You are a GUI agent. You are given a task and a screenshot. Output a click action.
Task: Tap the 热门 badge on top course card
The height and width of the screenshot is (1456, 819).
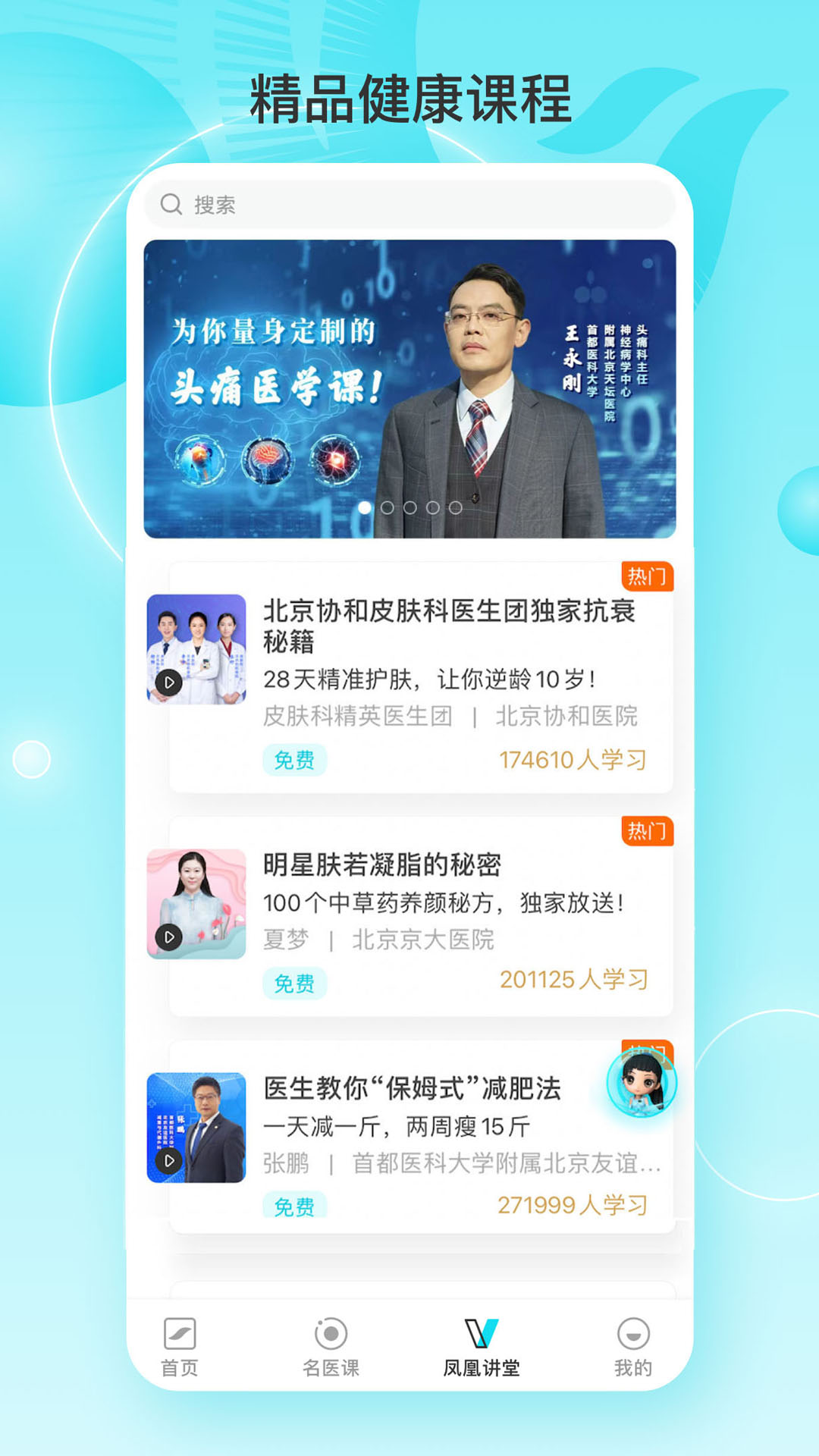coord(648,577)
